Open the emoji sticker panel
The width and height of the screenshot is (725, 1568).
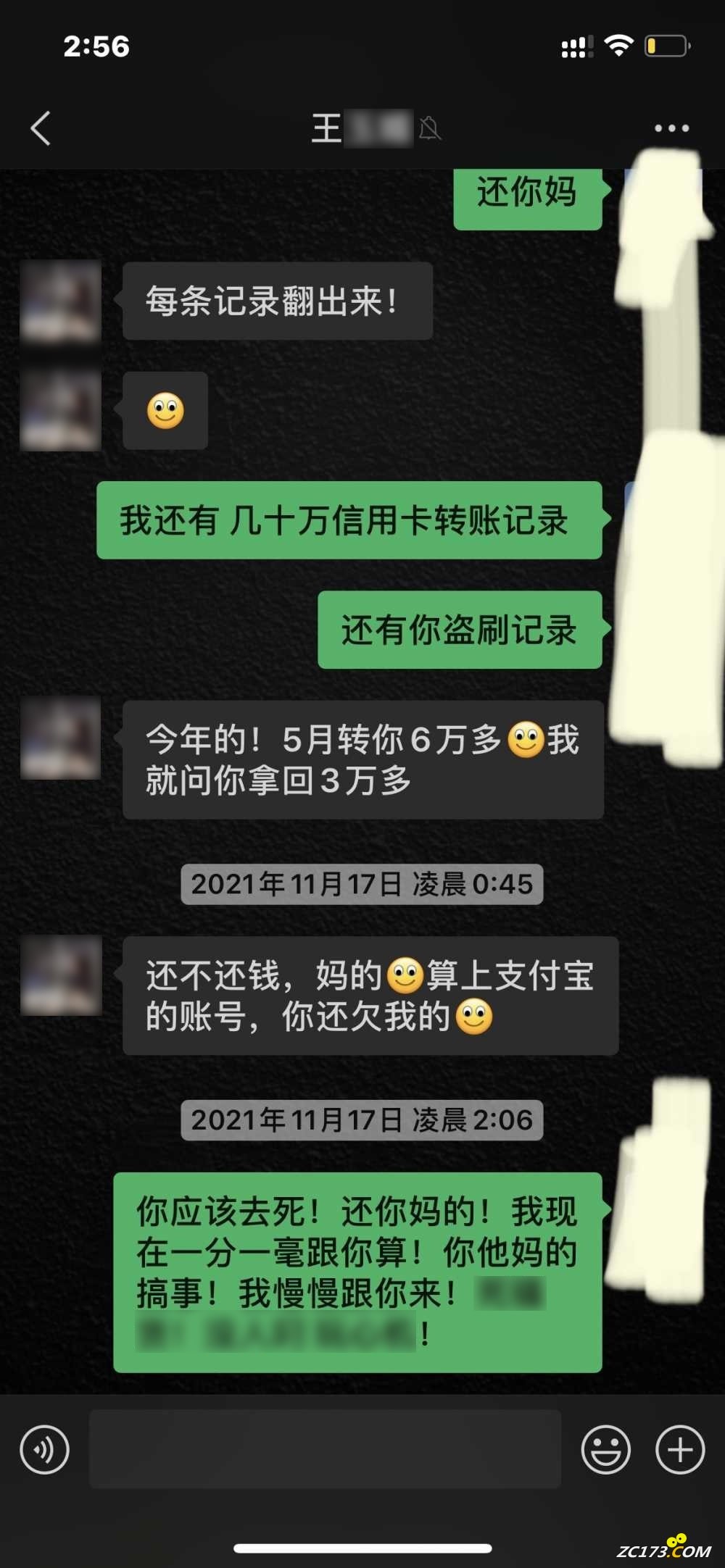click(x=605, y=1450)
